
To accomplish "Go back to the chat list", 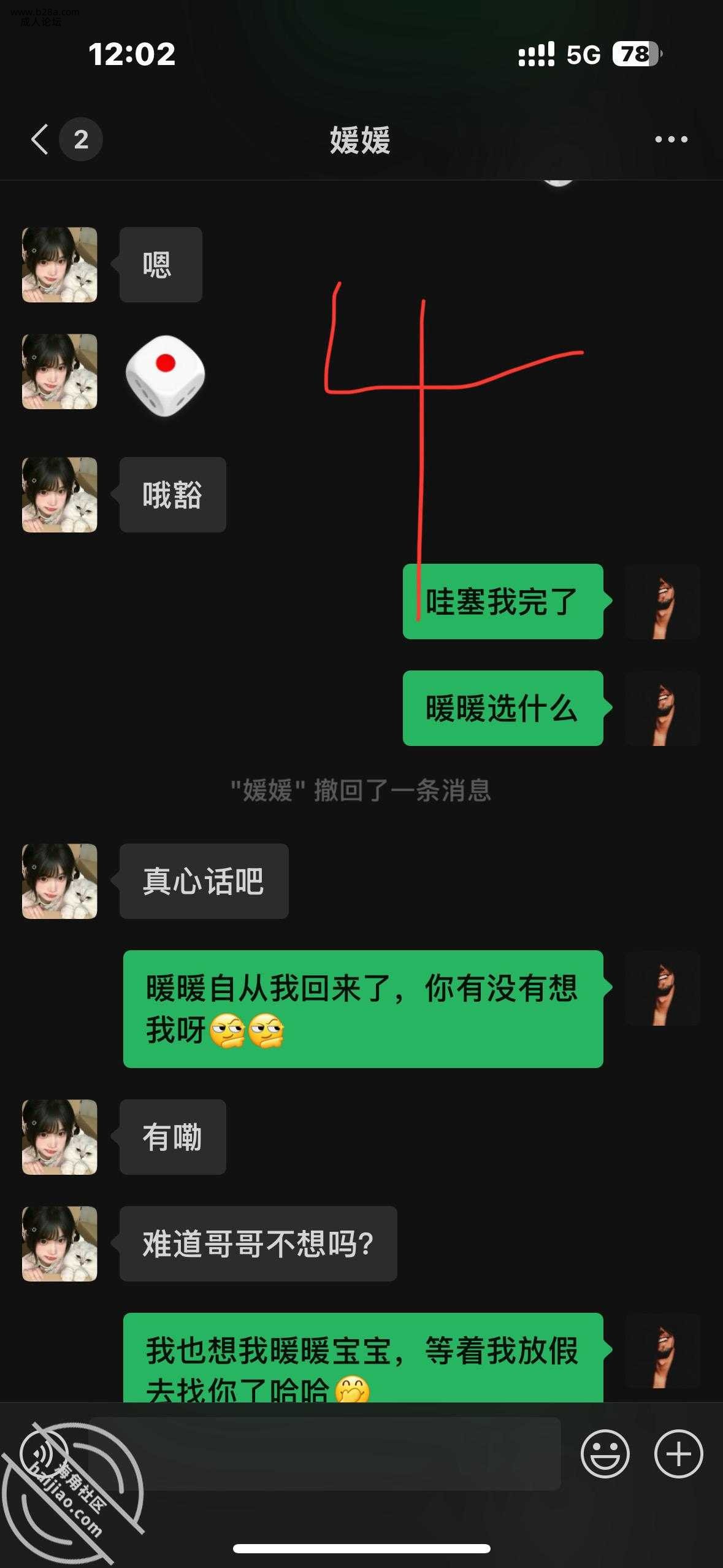I will click(40, 139).
